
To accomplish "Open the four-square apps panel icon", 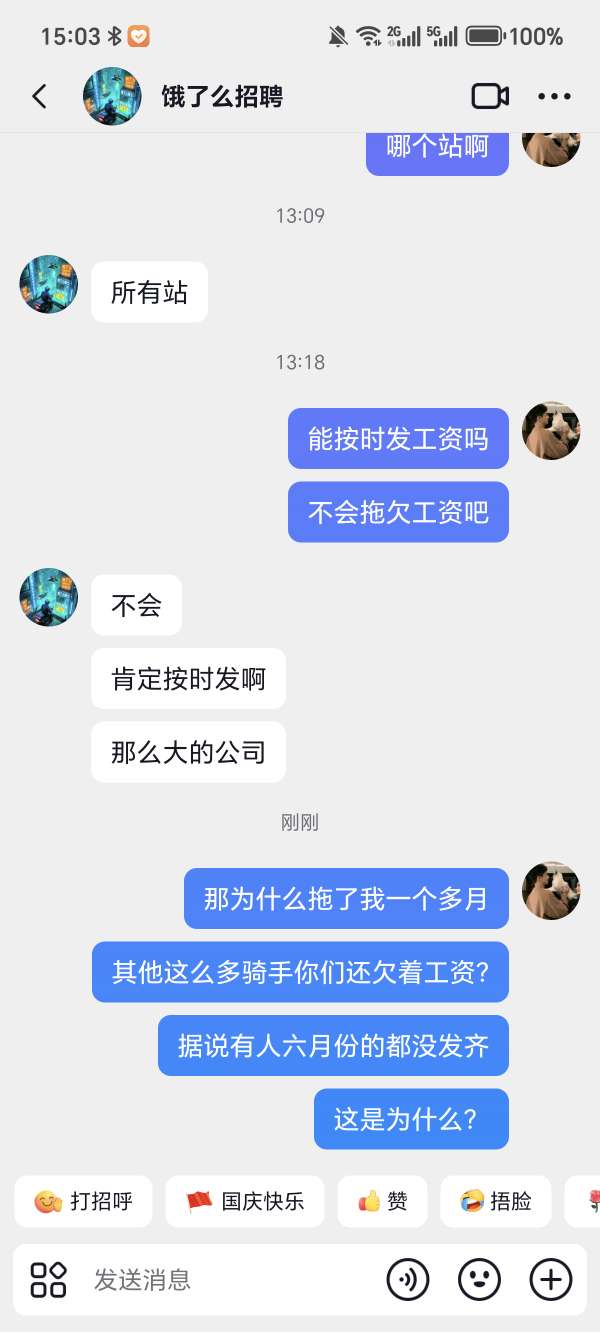I will (x=48, y=1279).
